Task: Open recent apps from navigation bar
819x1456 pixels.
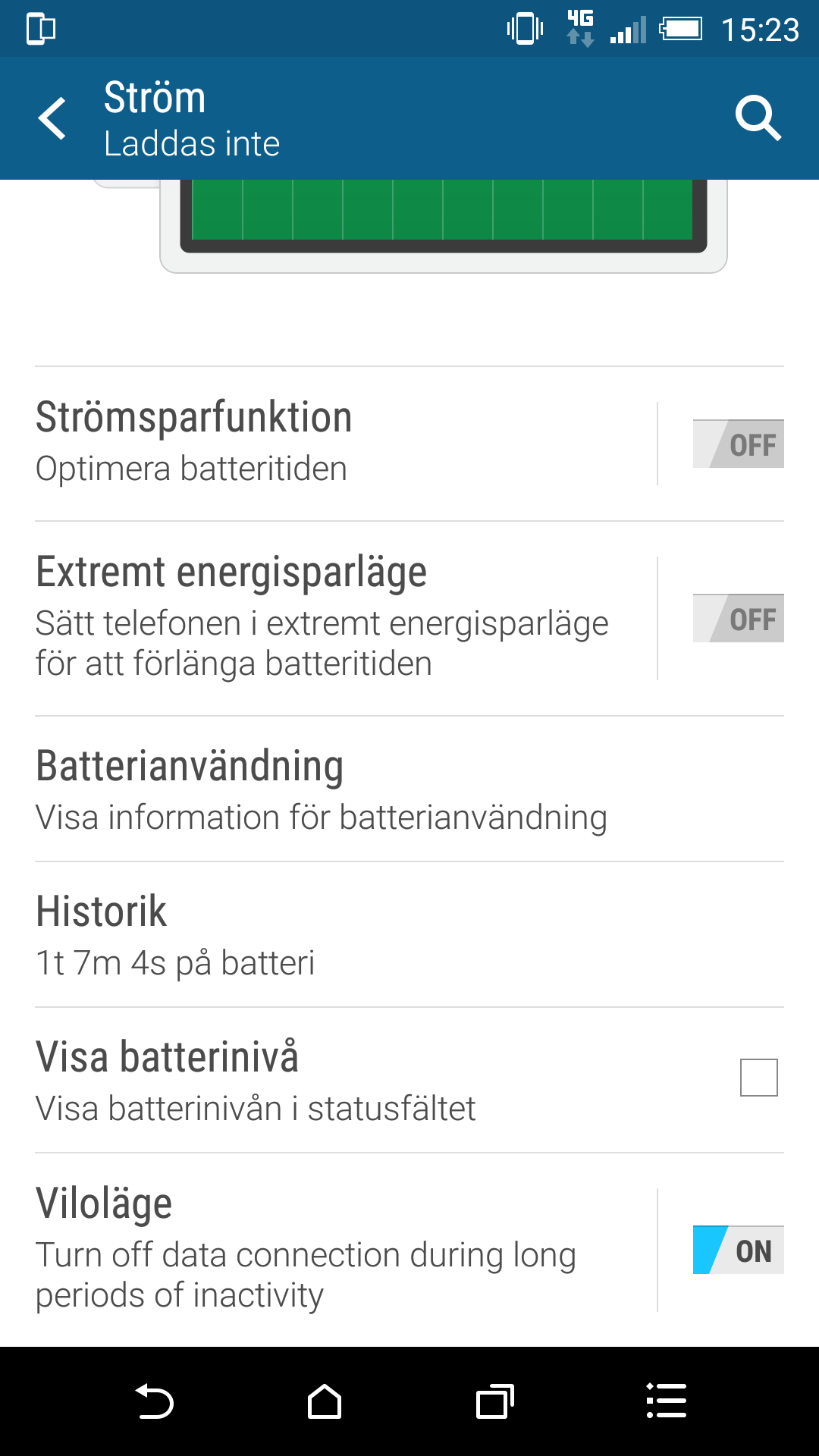Action: click(495, 1401)
